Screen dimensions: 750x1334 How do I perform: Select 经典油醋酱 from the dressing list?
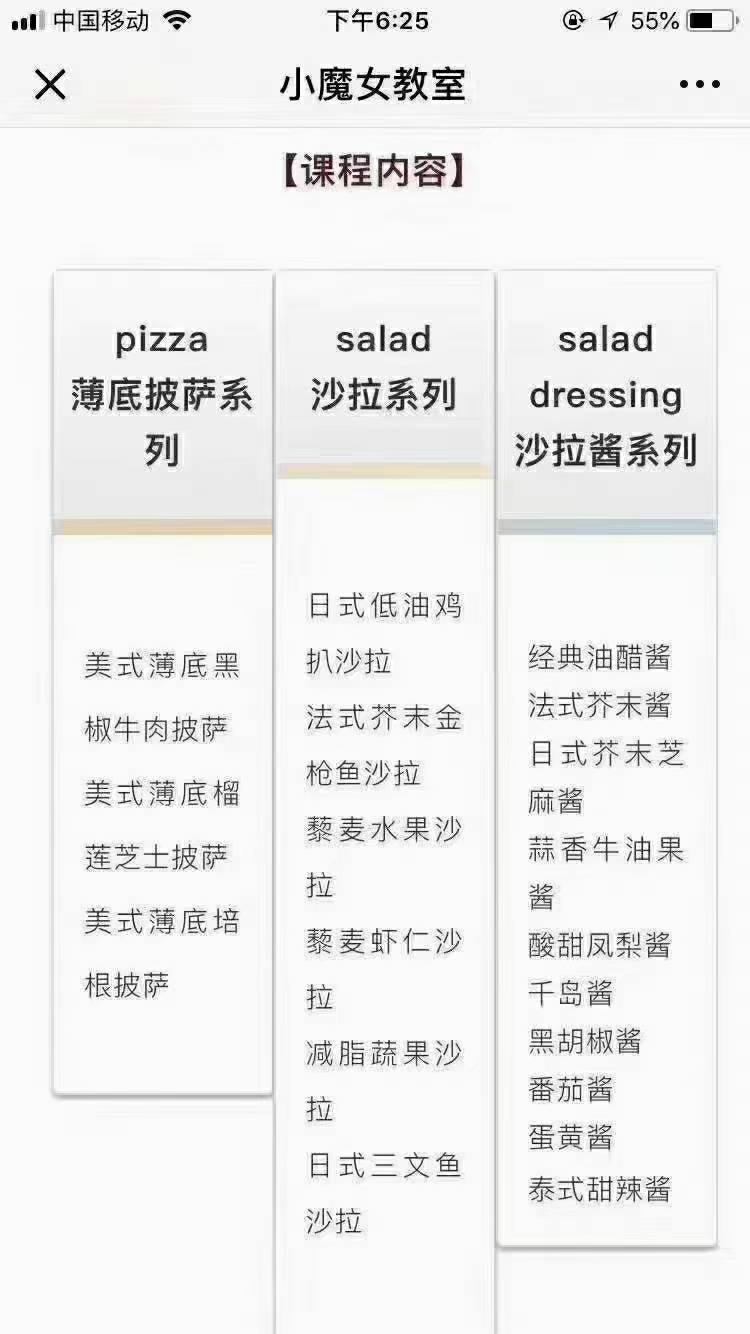tap(600, 658)
